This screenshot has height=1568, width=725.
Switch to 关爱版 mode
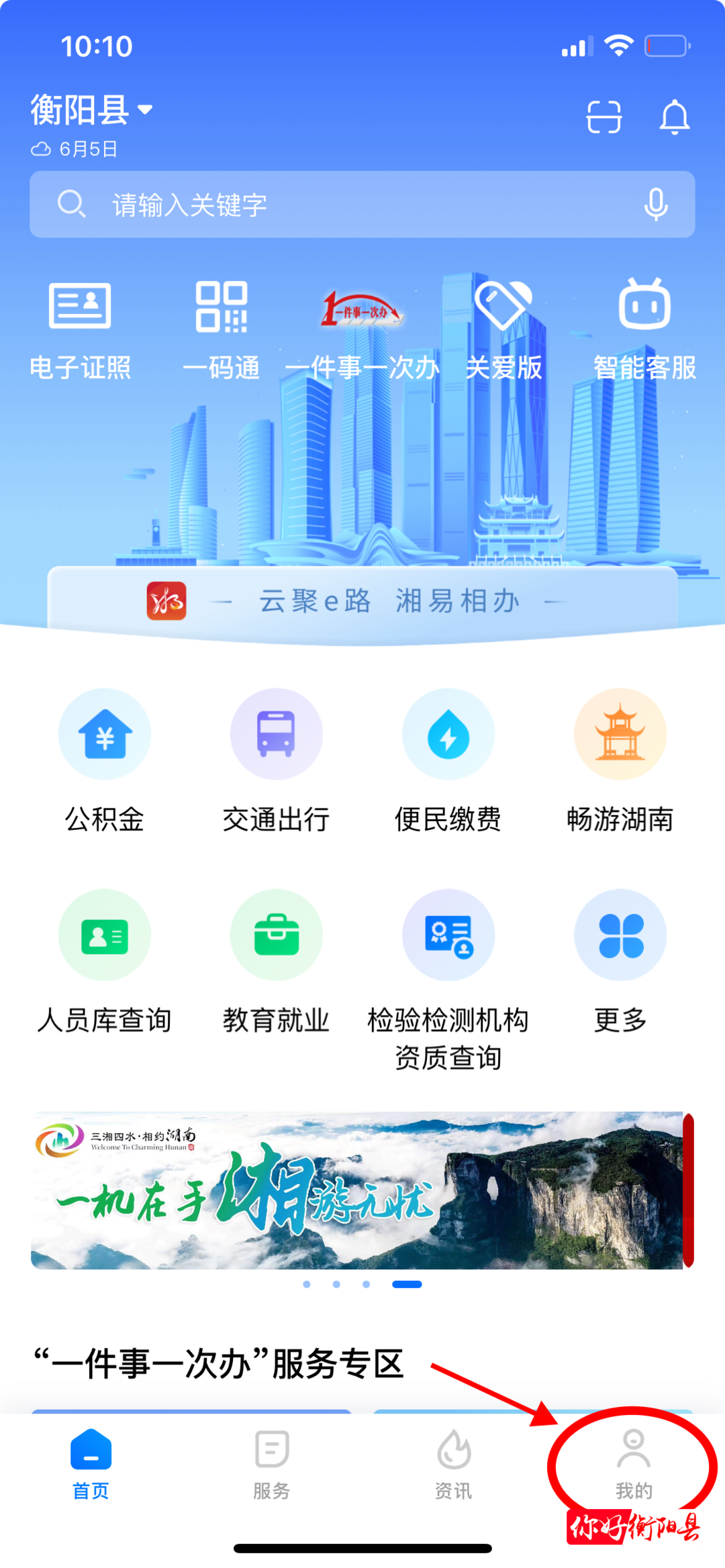pyautogui.click(x=503, y=329)
